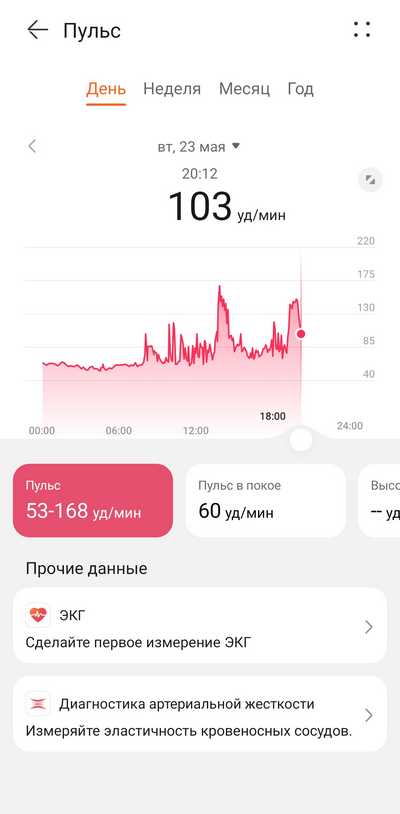Open the date picker вт, 23 мая
400x814 pixels.
(199, 147)
